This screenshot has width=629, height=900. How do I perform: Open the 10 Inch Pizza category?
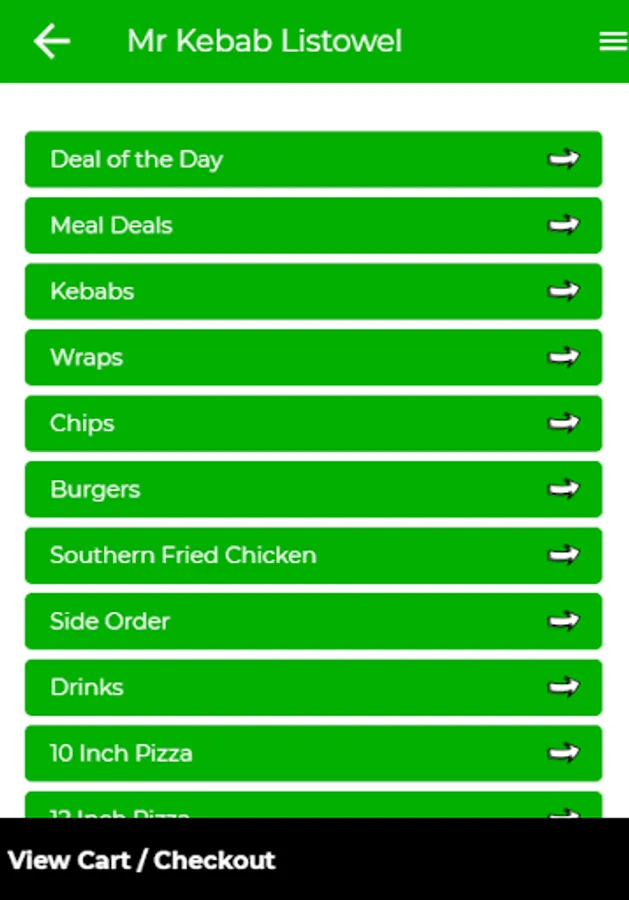tap(313, 753)
